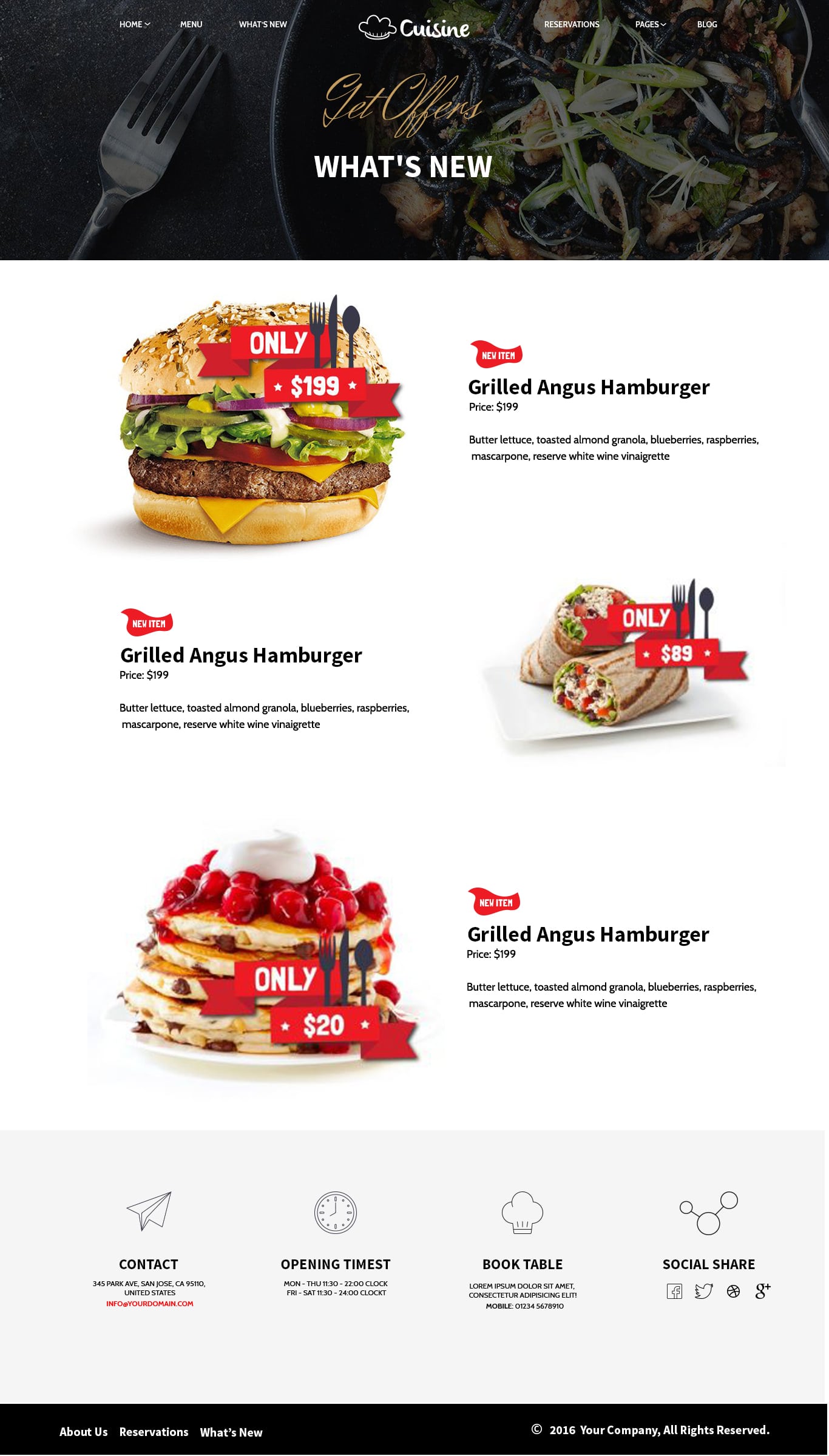Expand the Home dropdown in the header

(134, 24)
